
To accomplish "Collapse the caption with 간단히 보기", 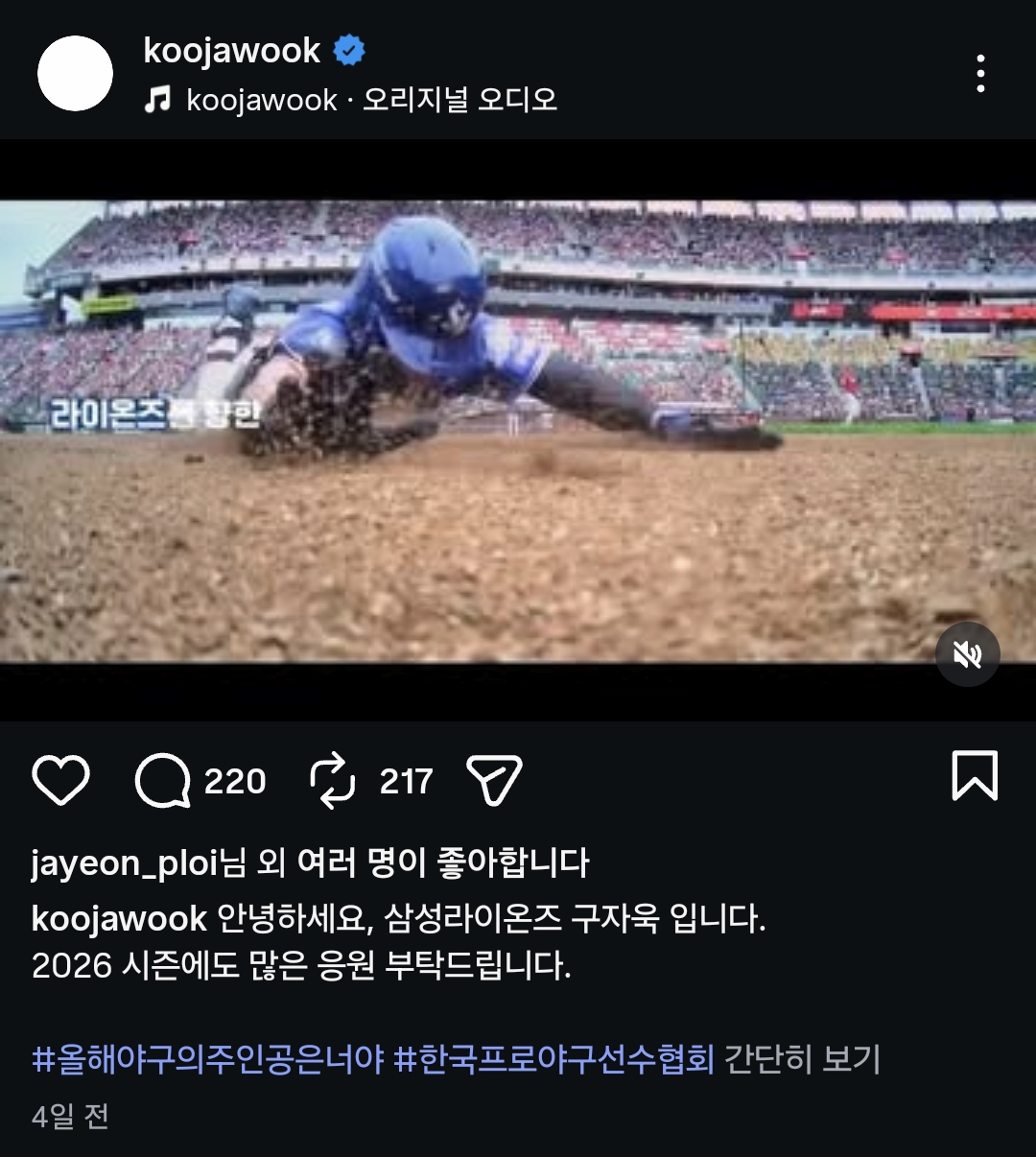I will tap(802, 1059).
